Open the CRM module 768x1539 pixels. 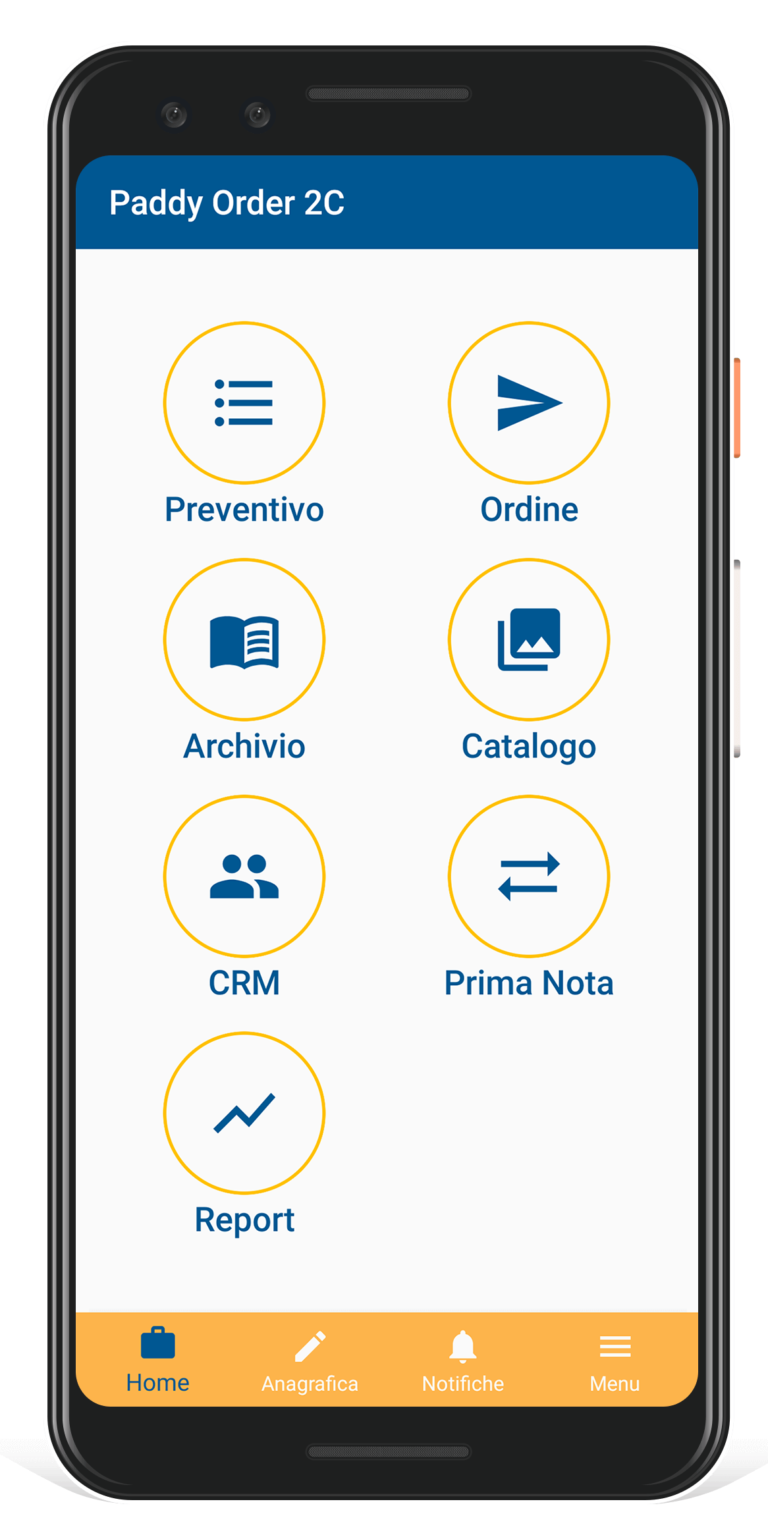[x=244, y=877]
